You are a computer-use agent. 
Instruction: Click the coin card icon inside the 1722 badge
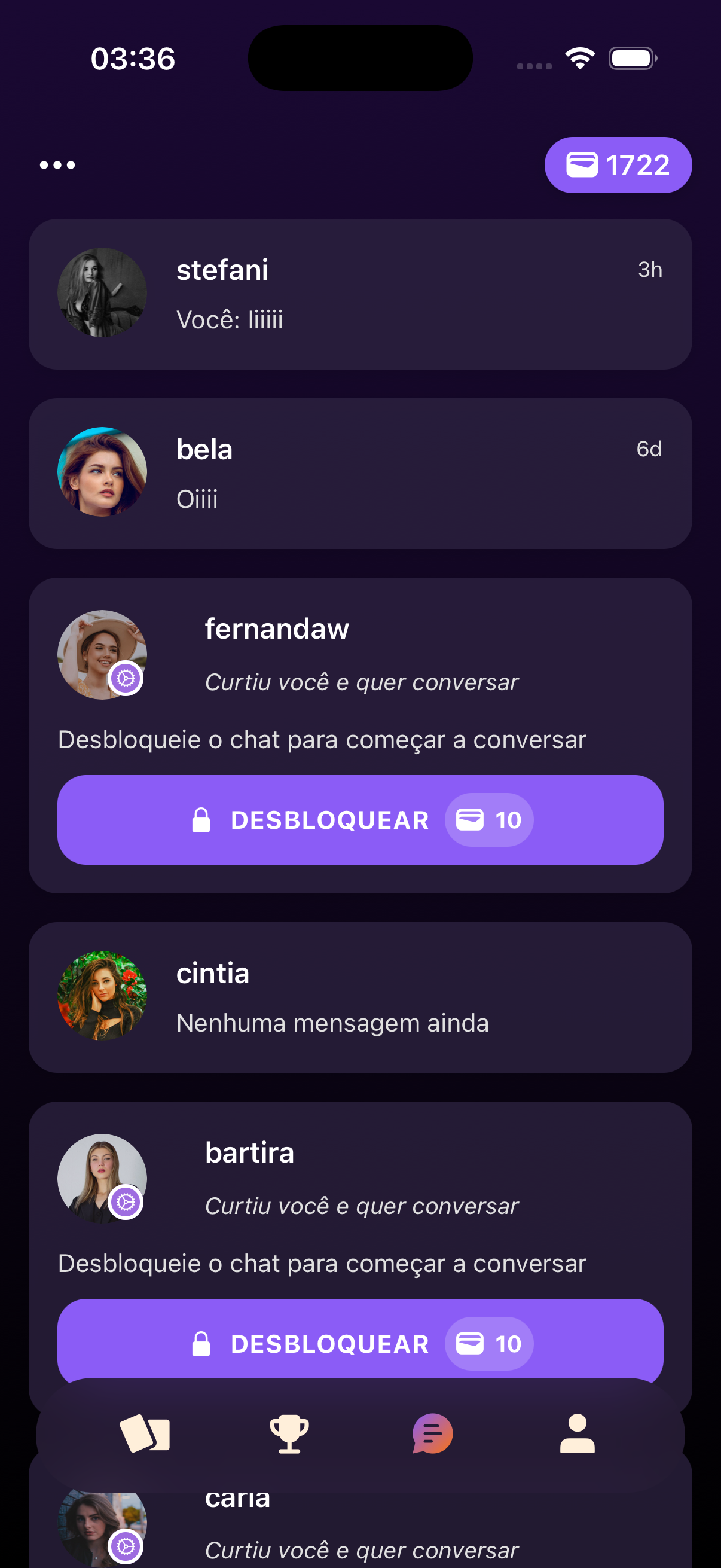583,164
